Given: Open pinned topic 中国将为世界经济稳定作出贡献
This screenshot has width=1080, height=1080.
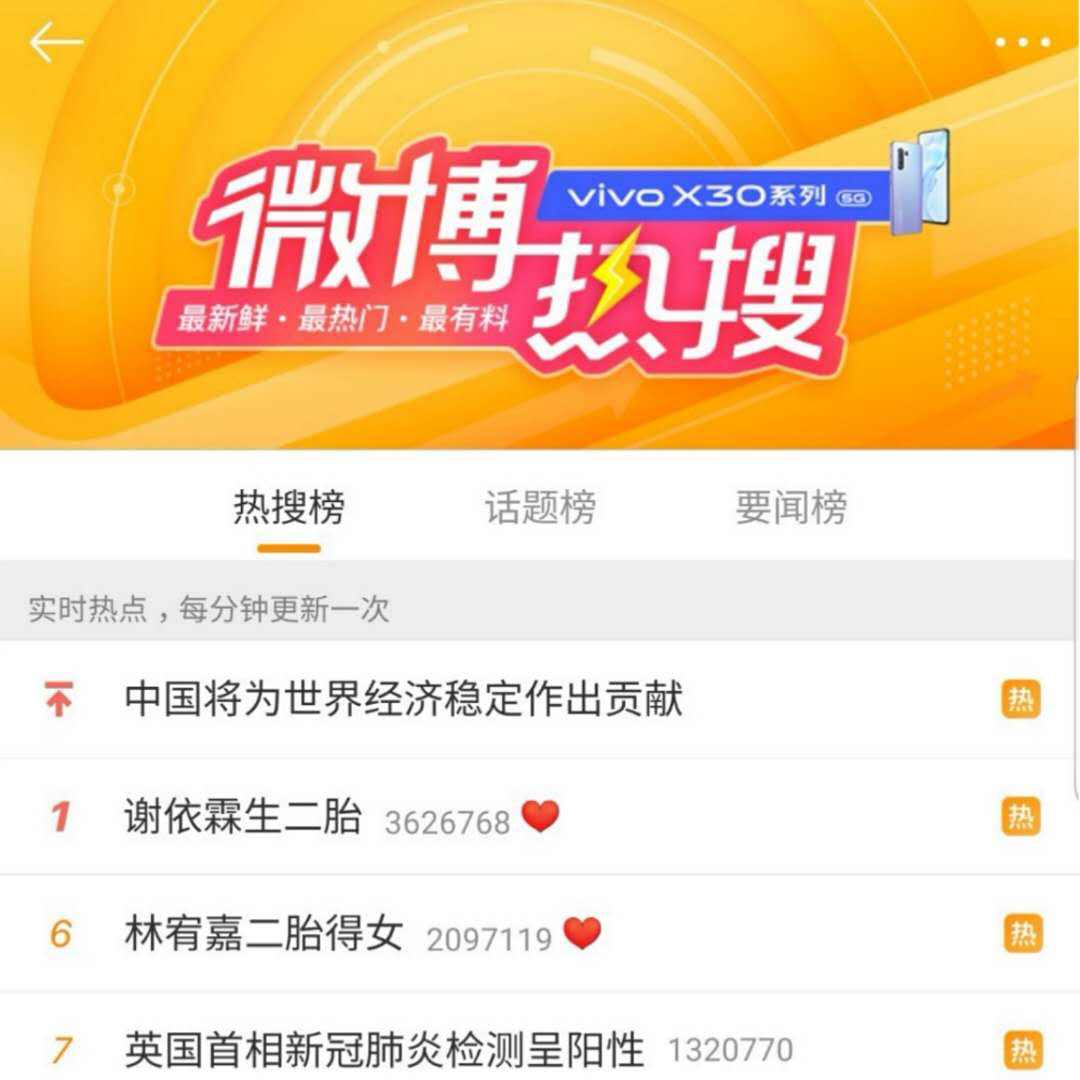Looking at the screenshot, I should tap(403, 699).
